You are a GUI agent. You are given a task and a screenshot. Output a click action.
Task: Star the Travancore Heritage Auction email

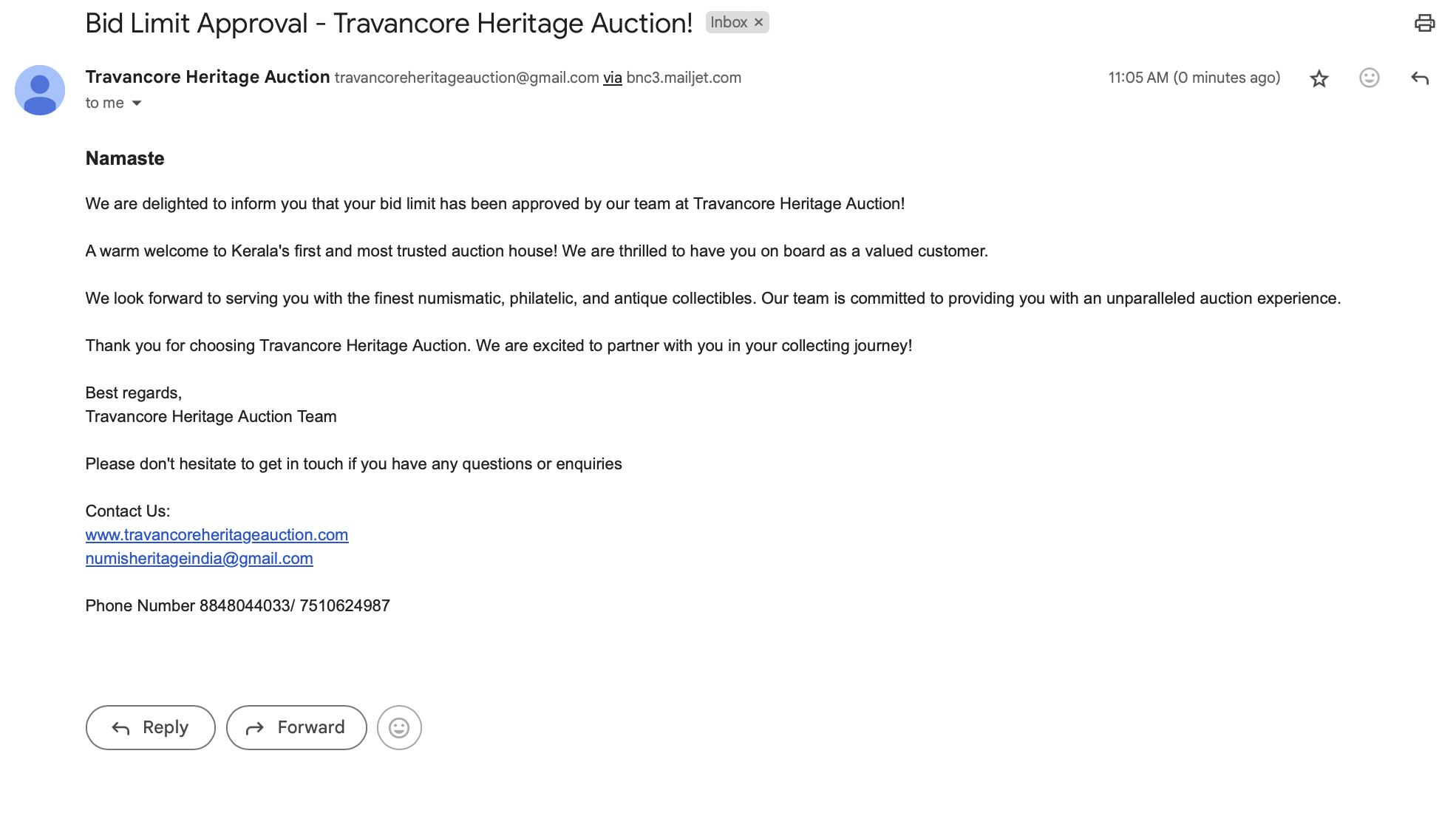(1319, 78)
